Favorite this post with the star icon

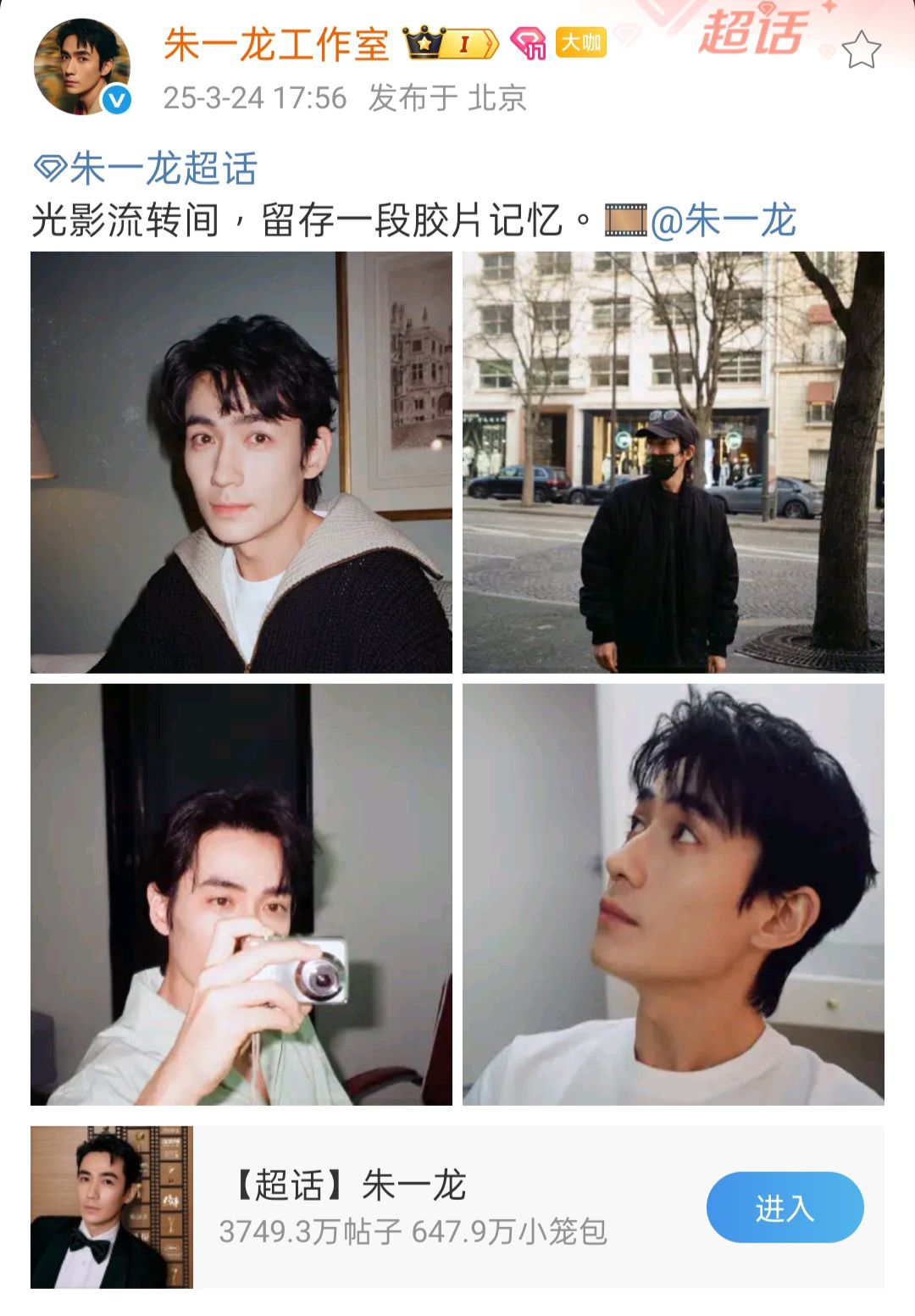coord(862,50)
